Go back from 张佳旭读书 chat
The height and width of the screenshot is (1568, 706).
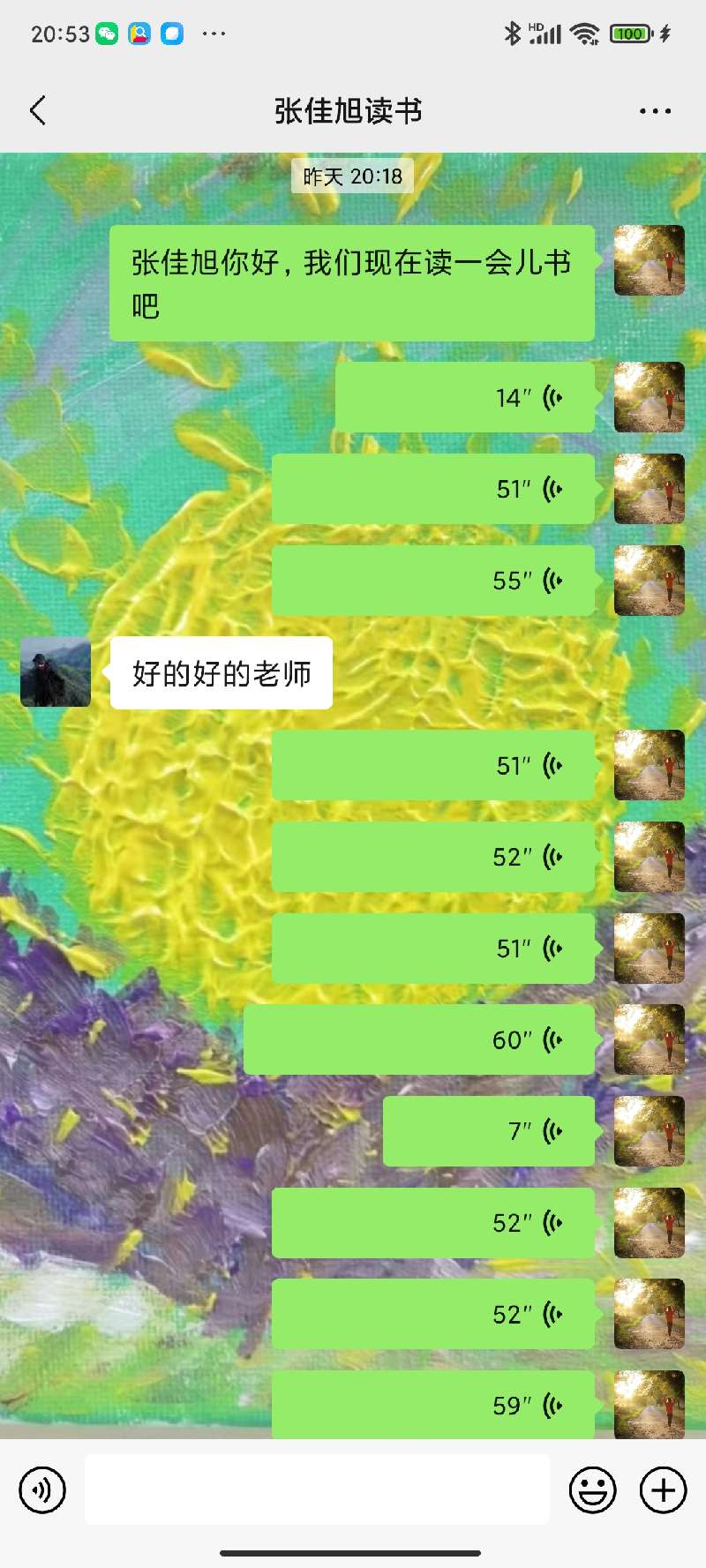click(x=38, y=111)
